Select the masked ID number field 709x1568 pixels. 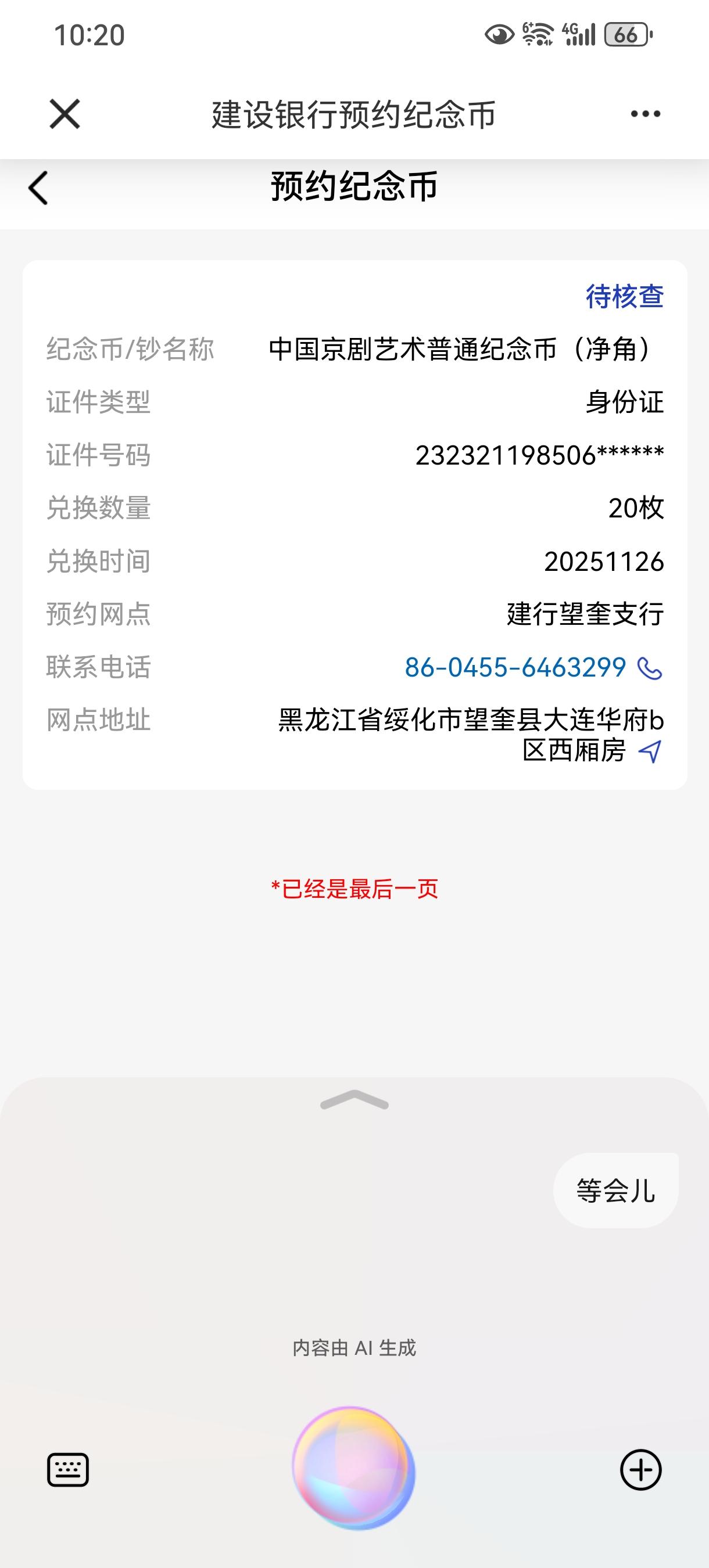[x=540, y=455]
